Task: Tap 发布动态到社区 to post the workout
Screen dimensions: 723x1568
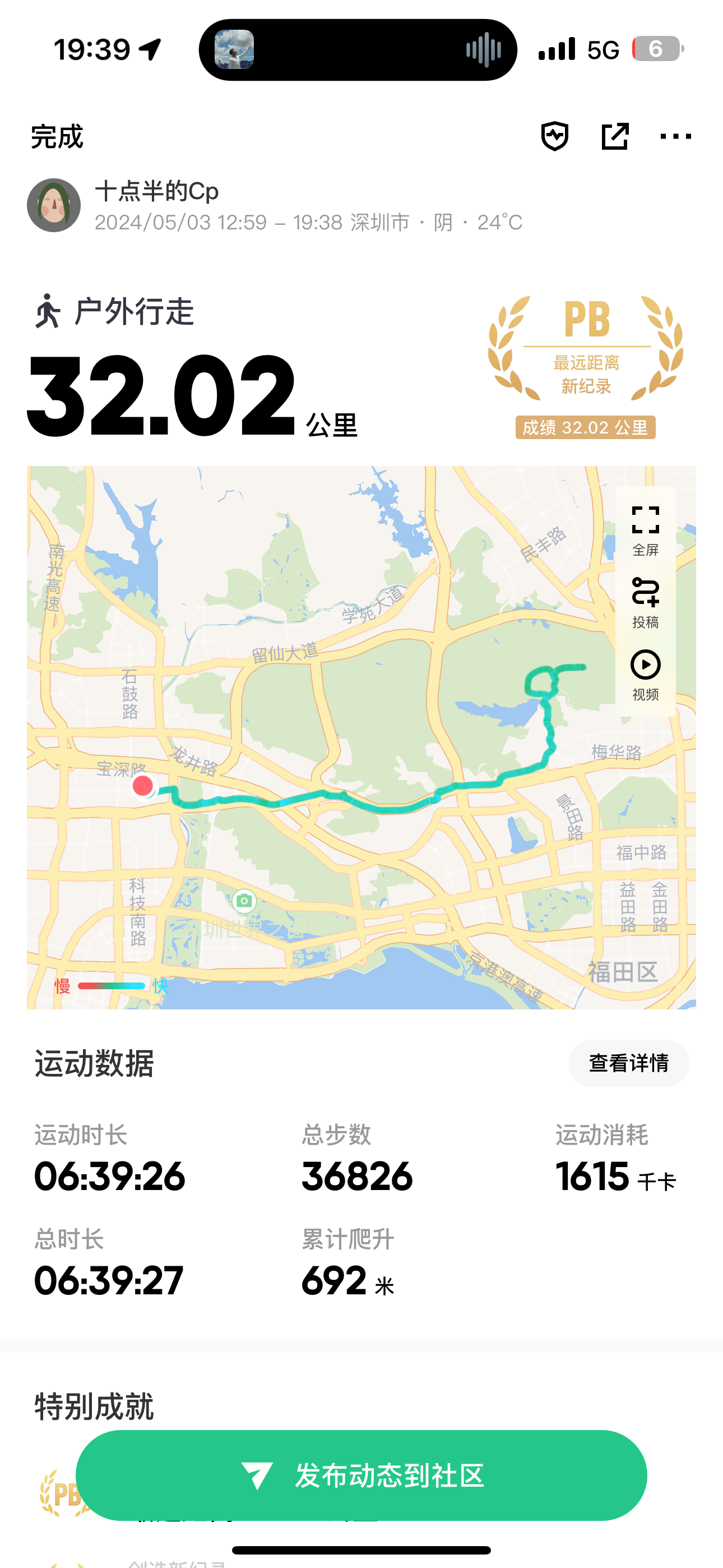Action: point(361,1475)
